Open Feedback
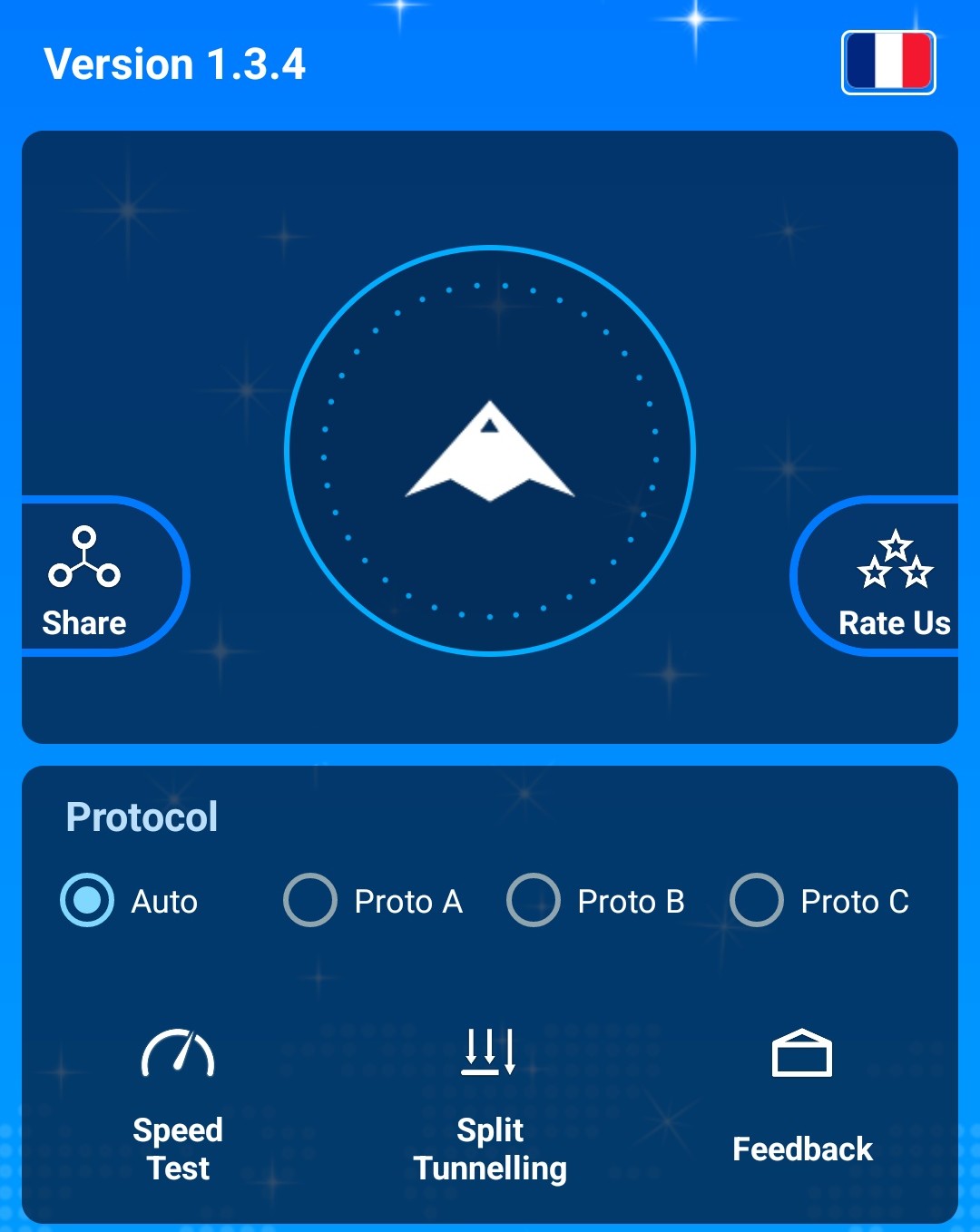 tap(802, 1098)
